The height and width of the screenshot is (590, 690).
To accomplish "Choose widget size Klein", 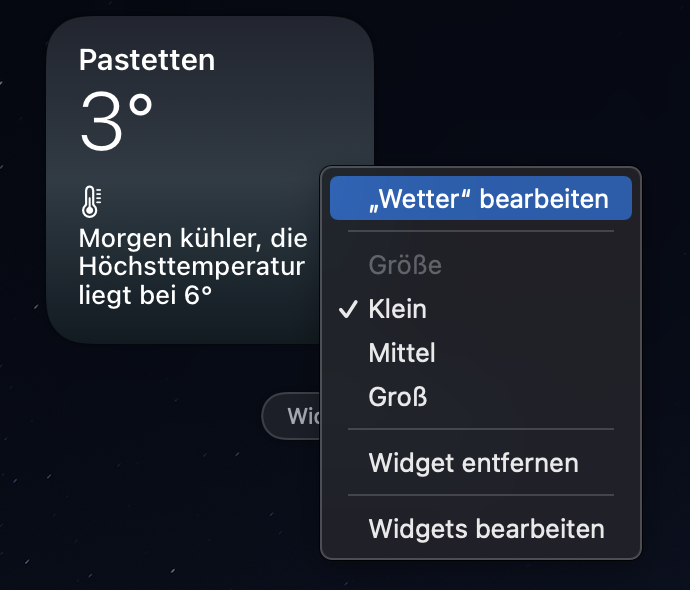I will tap(398, 309).
